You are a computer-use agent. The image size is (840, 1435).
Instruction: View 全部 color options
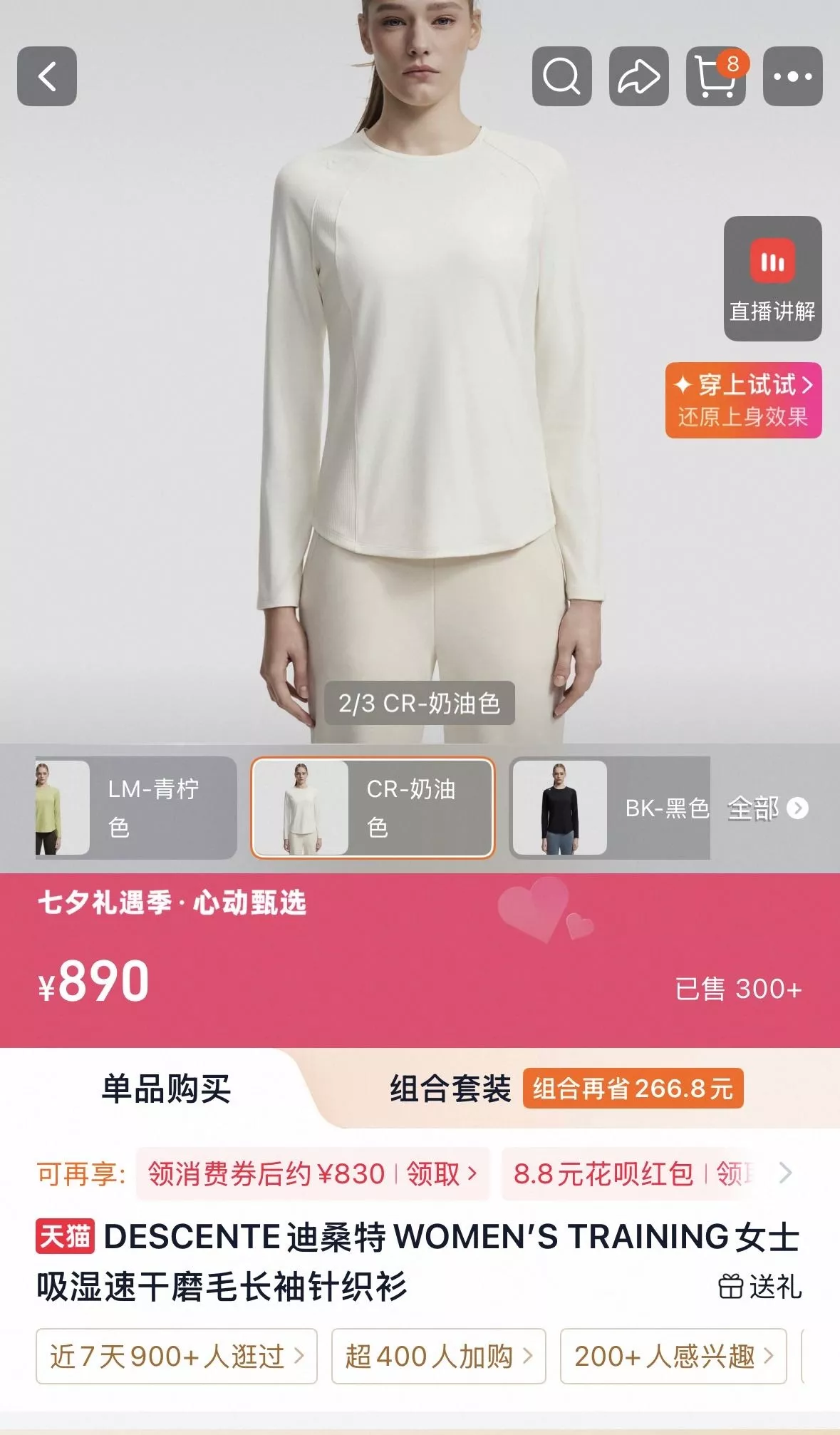[x=768, y=808]
